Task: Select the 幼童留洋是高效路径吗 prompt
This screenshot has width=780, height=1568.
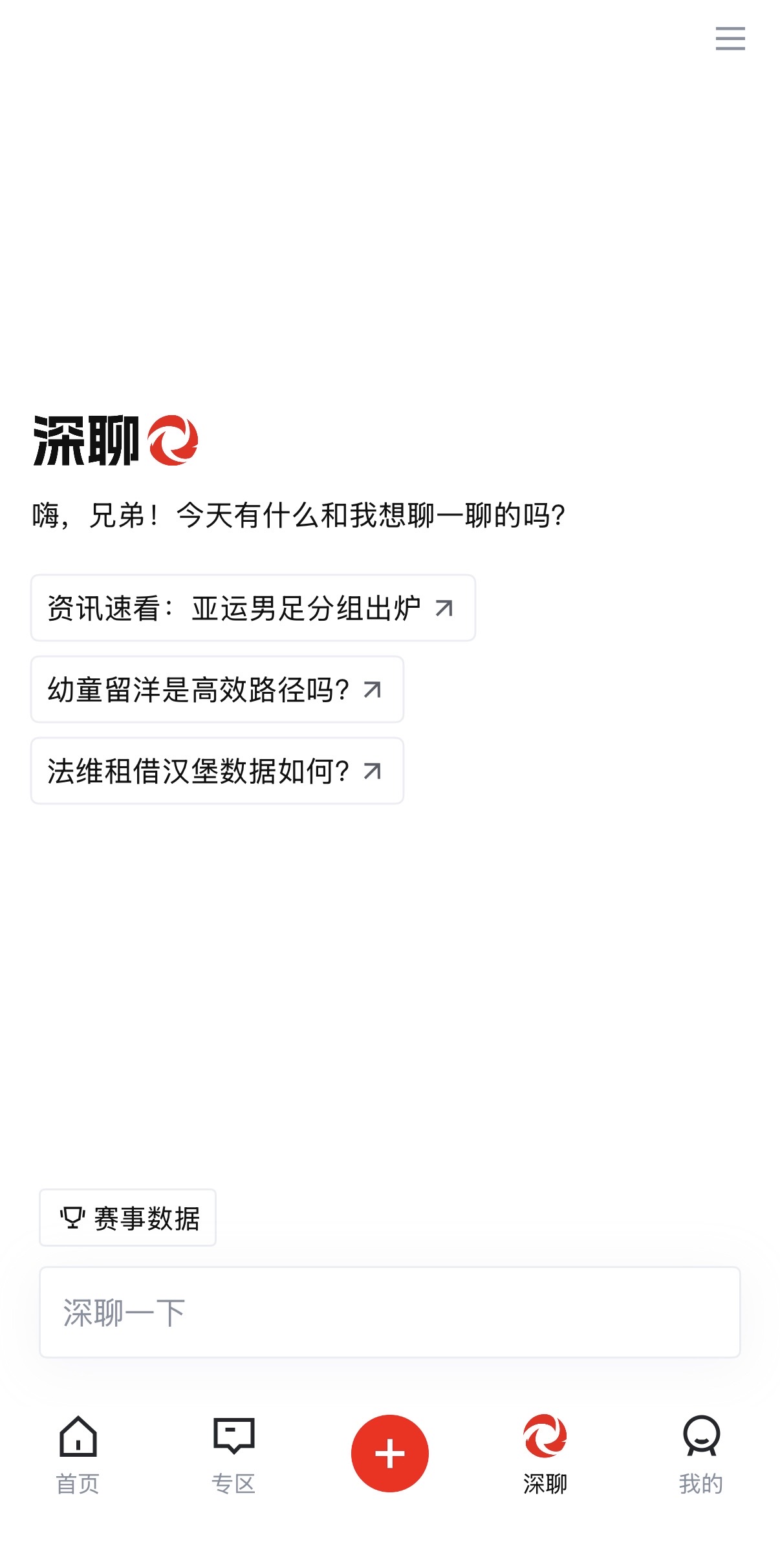Action: 217,689
